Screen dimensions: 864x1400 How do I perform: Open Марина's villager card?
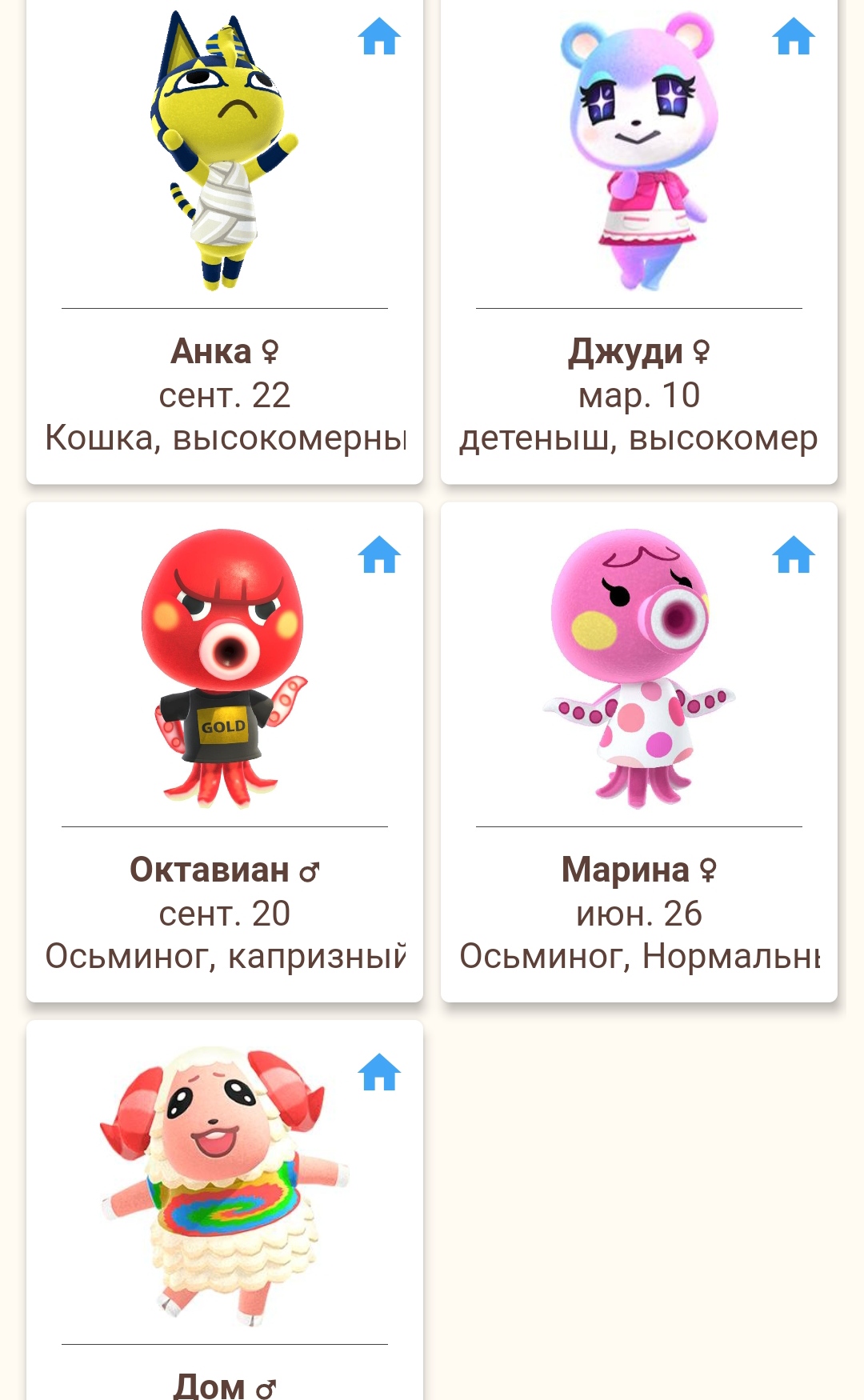(639, 752)
